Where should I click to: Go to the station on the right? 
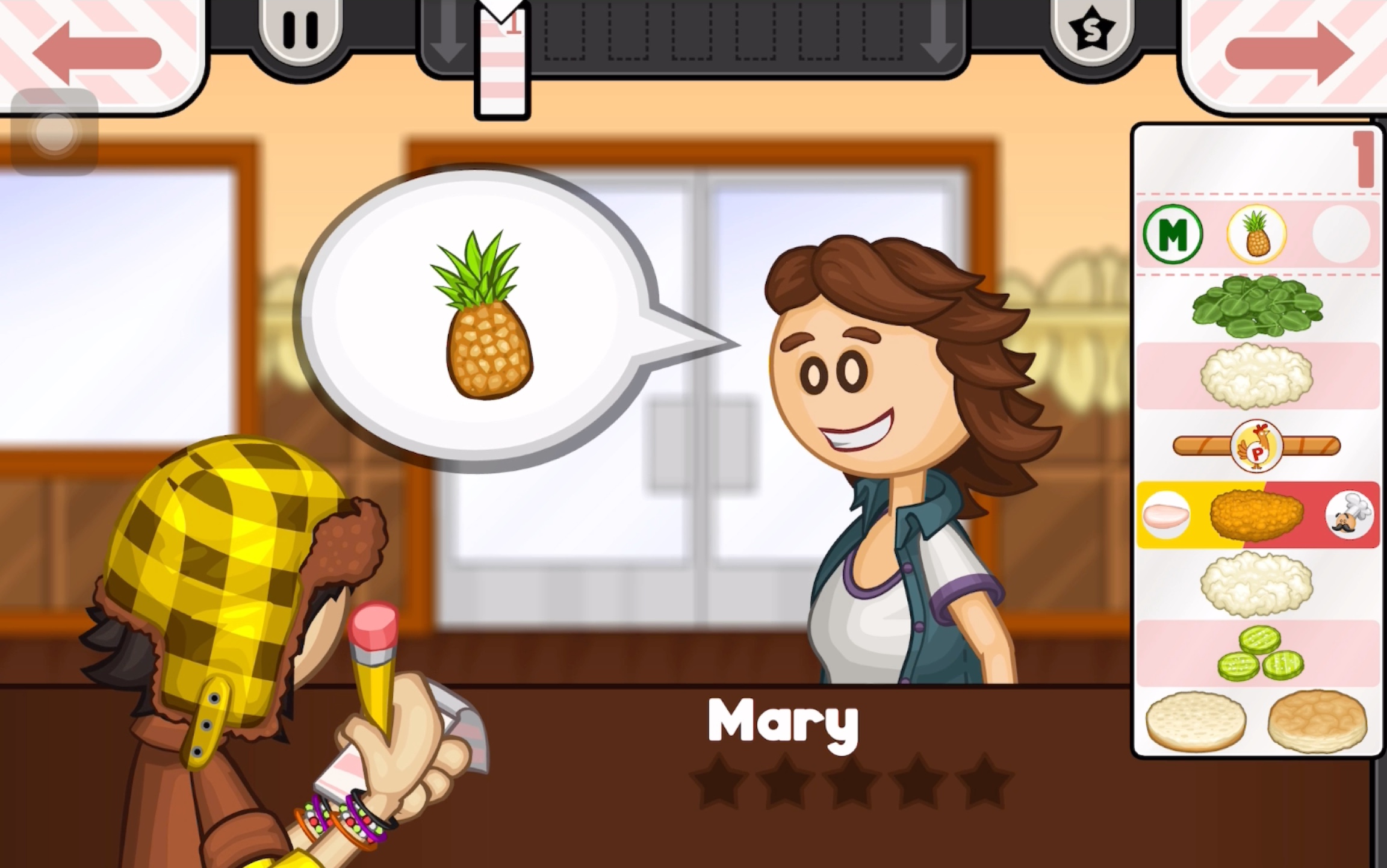1289,53
